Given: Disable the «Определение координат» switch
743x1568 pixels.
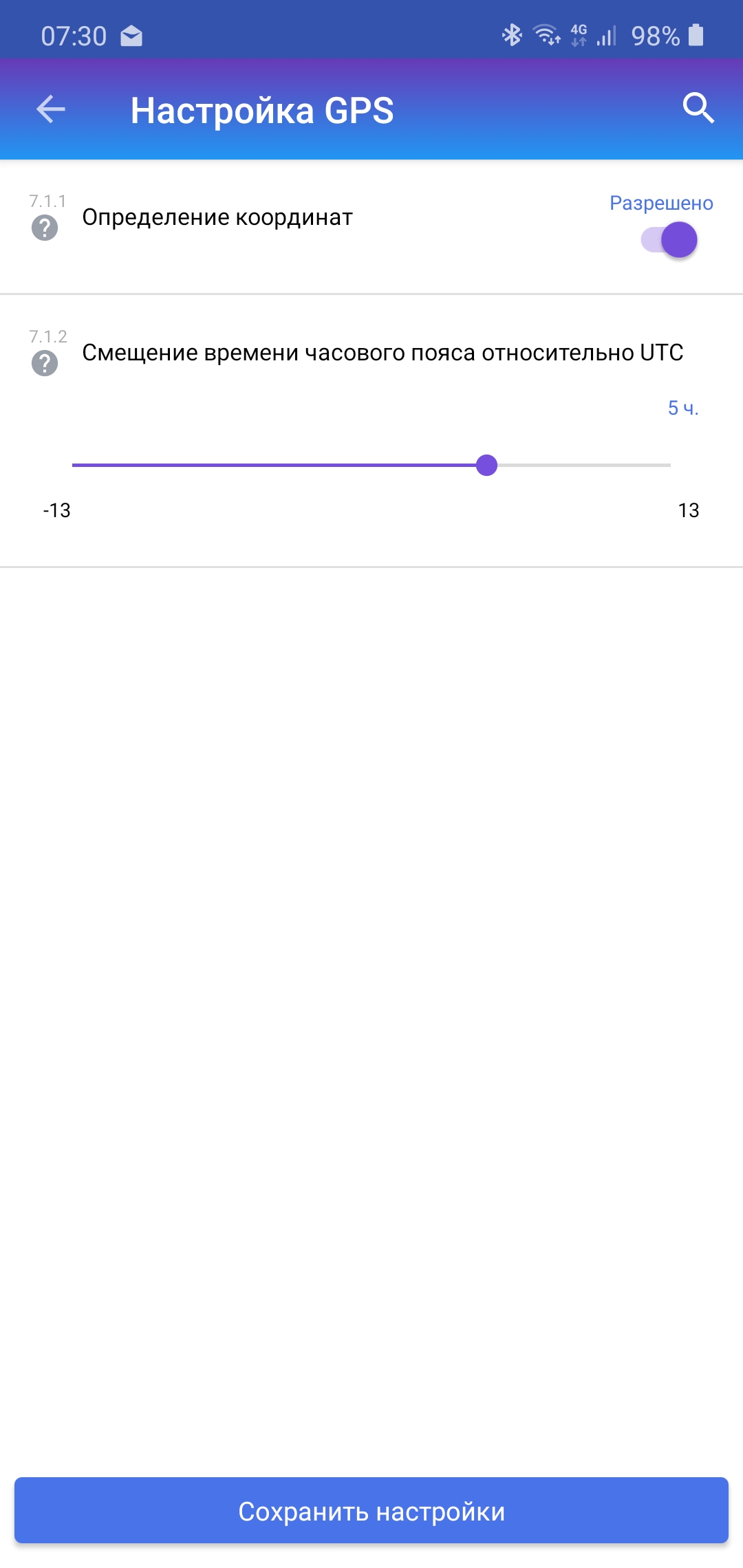Looking at the screenshot, I should pyautogui.click(x=670, y=240).
